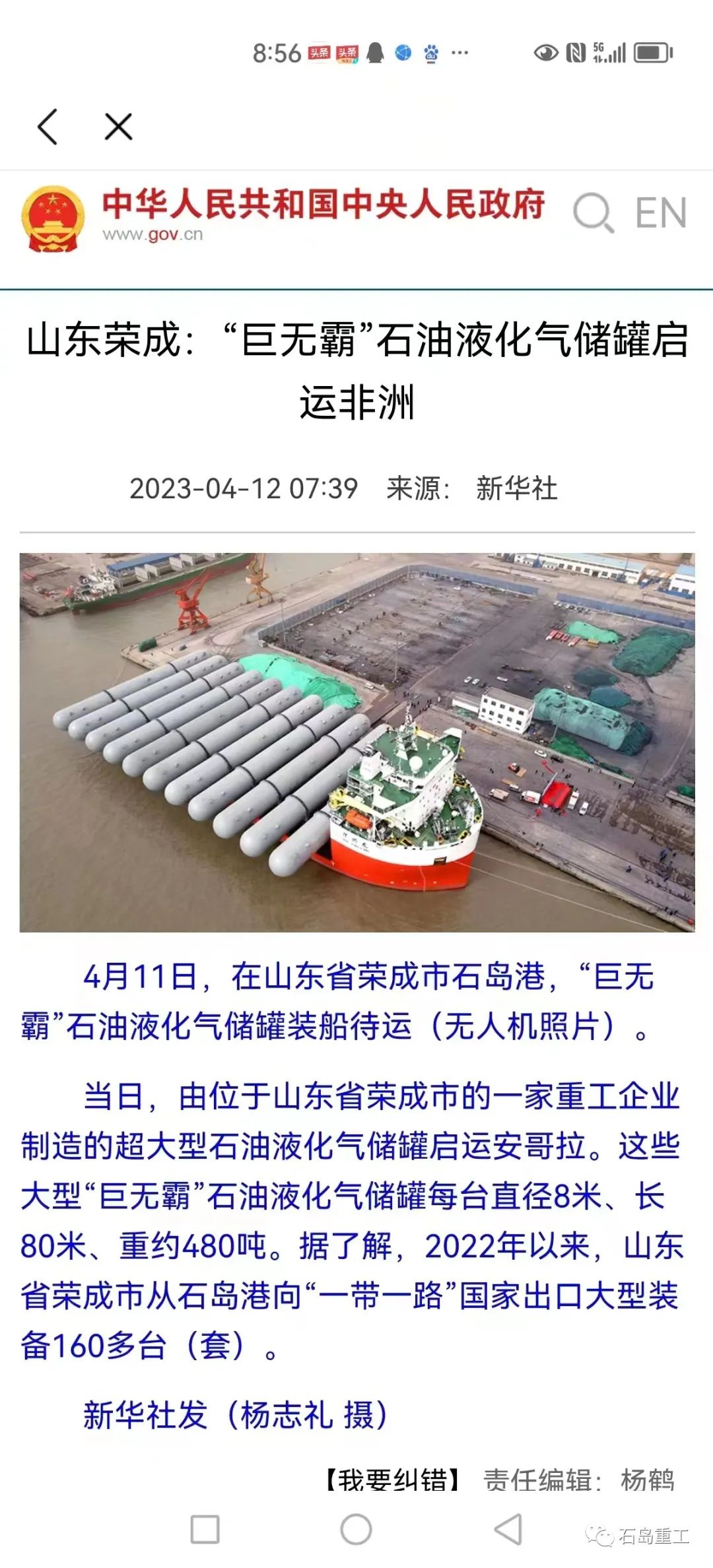Switch the site to the EN version
The height and width of the screenshot is (1568, 713).
[x=660, y=213]
